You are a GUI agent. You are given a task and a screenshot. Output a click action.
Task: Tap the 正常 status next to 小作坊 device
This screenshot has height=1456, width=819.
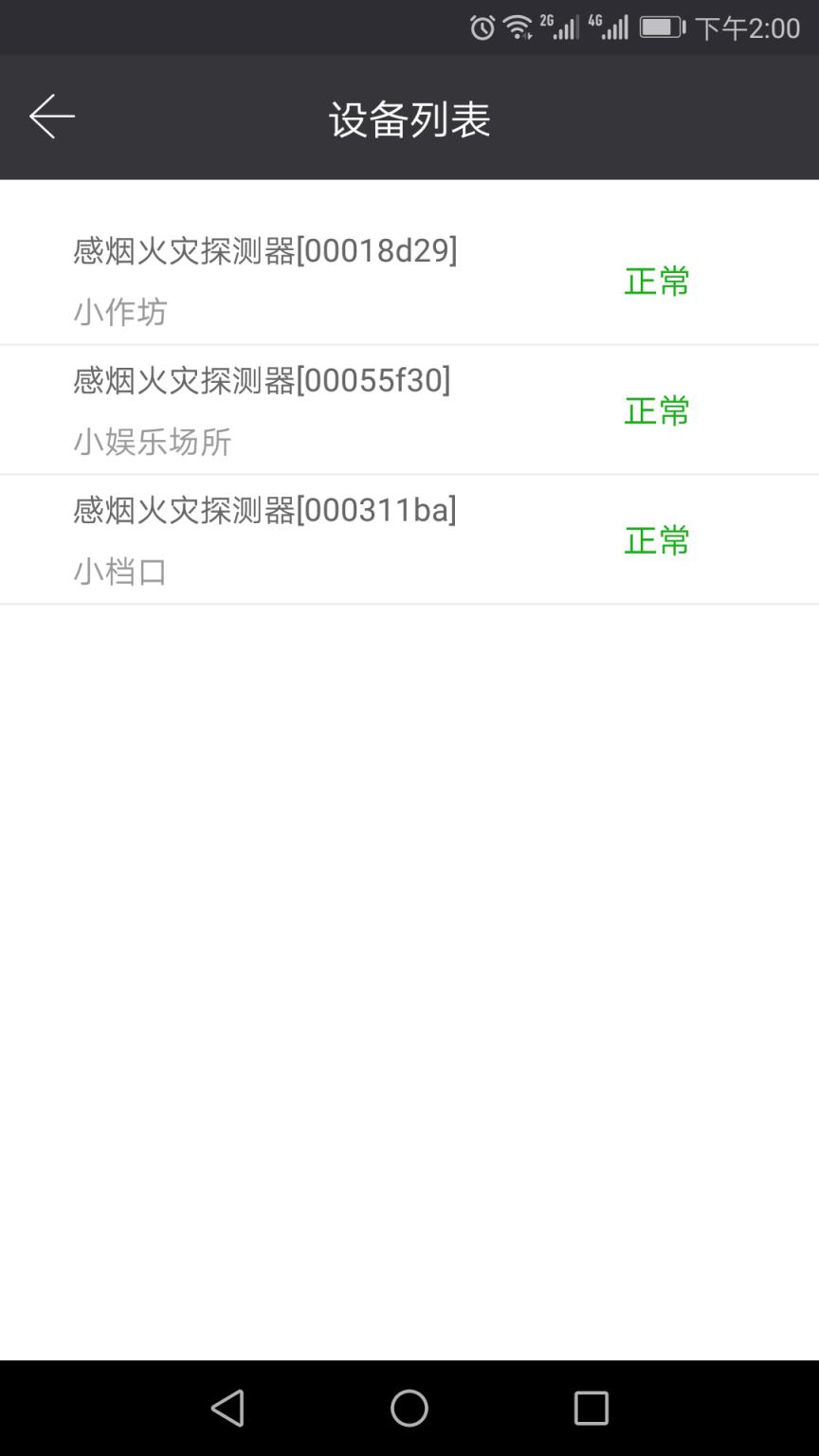[x=656, y=281]
